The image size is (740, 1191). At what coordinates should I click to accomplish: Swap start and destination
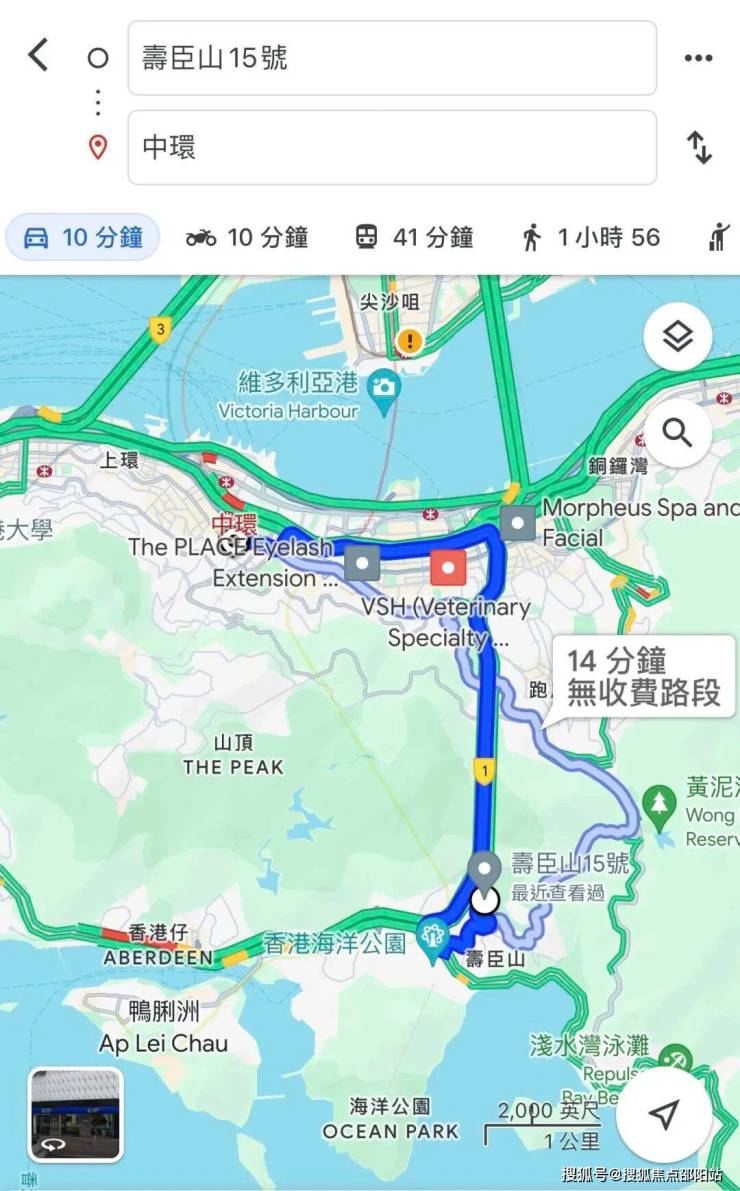pyautogui.click(x=698, y=148)
